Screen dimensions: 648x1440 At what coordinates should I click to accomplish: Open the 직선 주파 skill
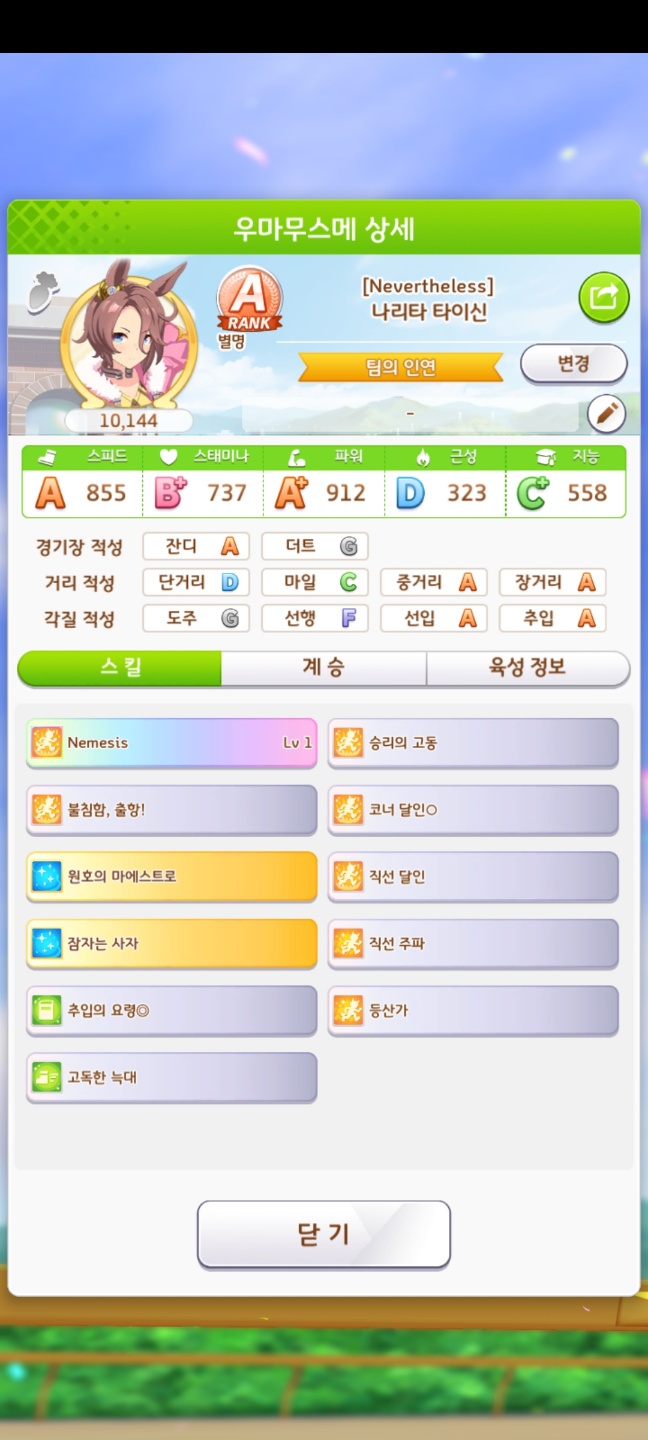click(473, 943)
